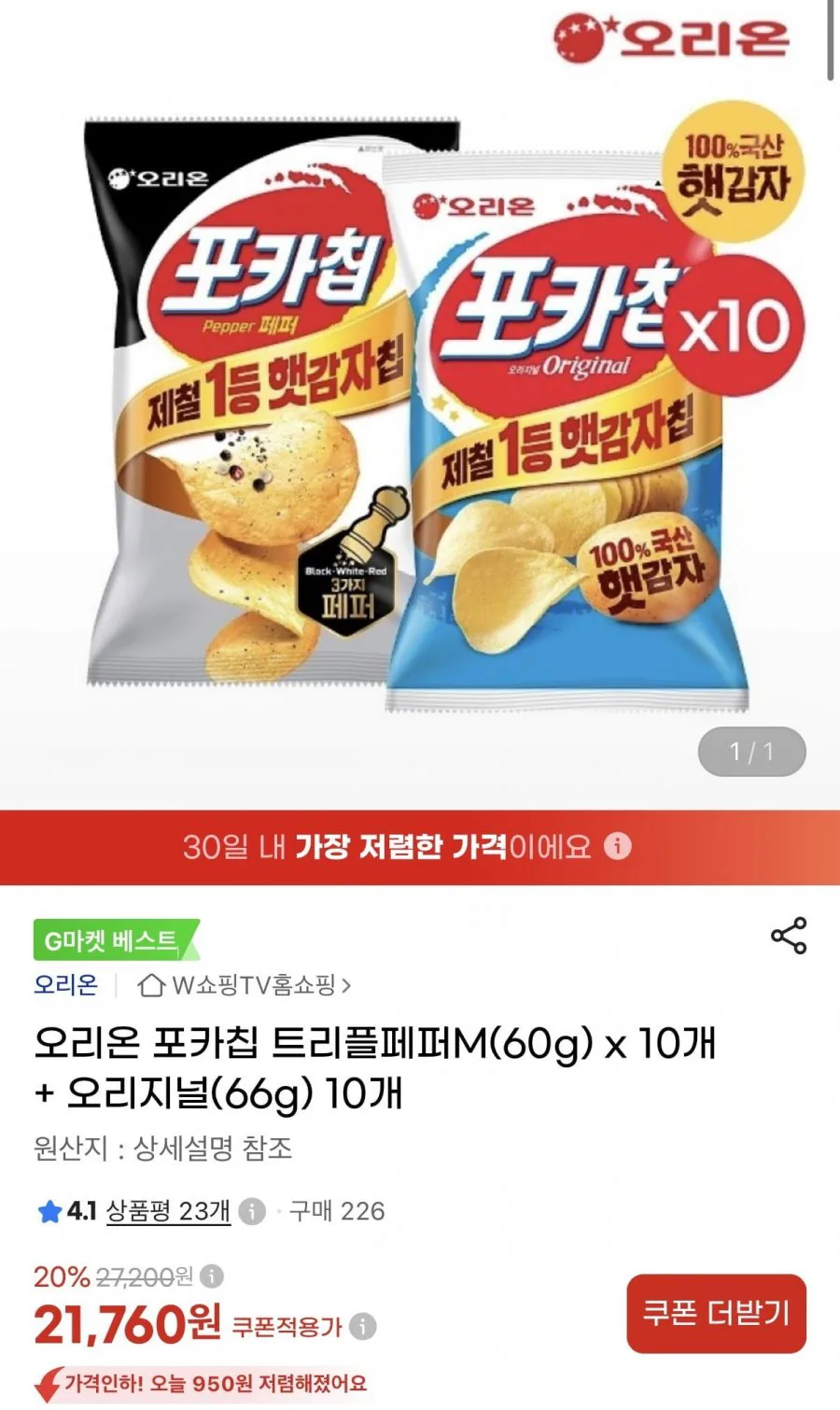Screen dimensions: 840x1410
Task: Open the 오리온 brand link
Action: (65, 984)
